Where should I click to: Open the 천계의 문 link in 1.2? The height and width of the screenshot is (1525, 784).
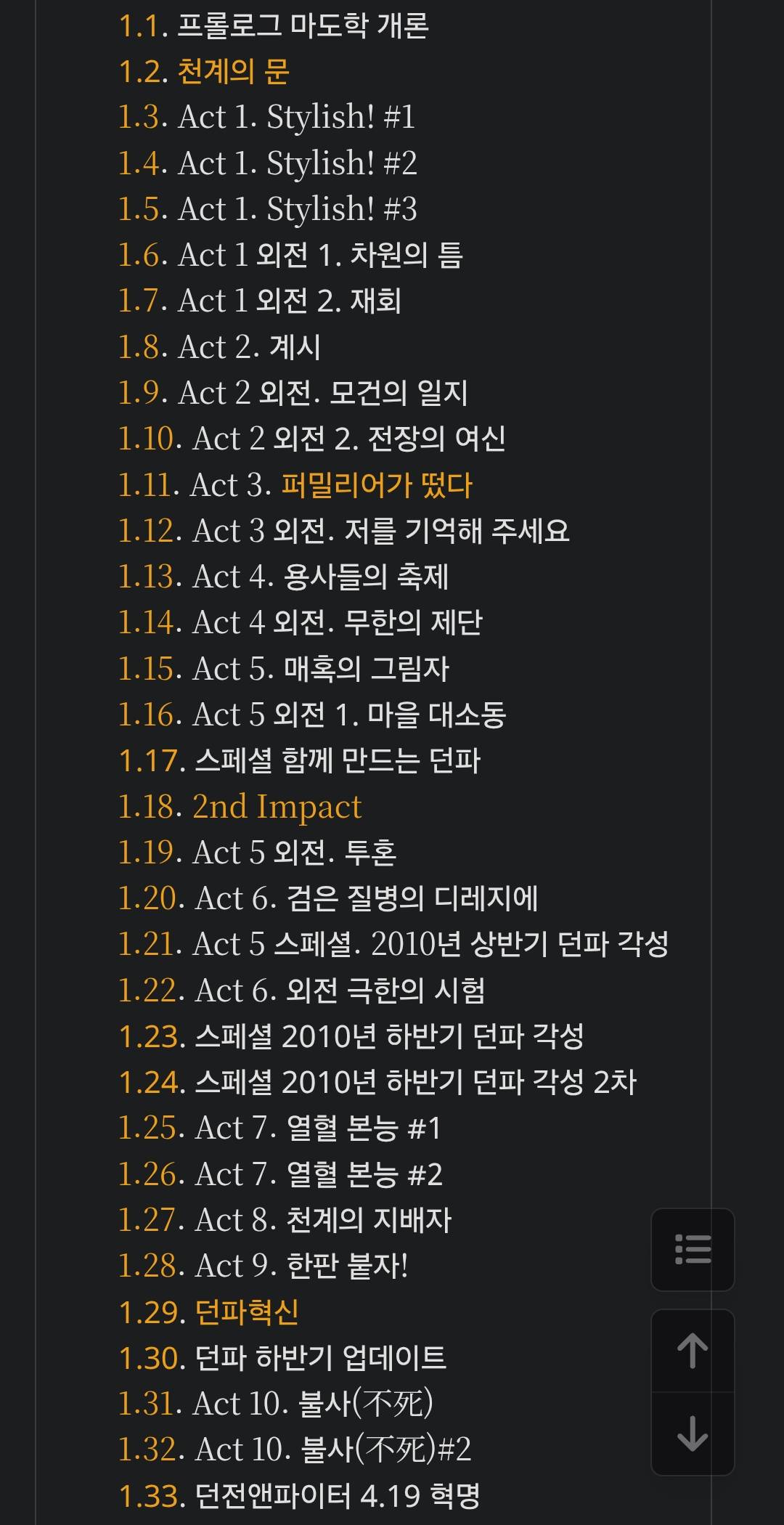click(233, 71)
